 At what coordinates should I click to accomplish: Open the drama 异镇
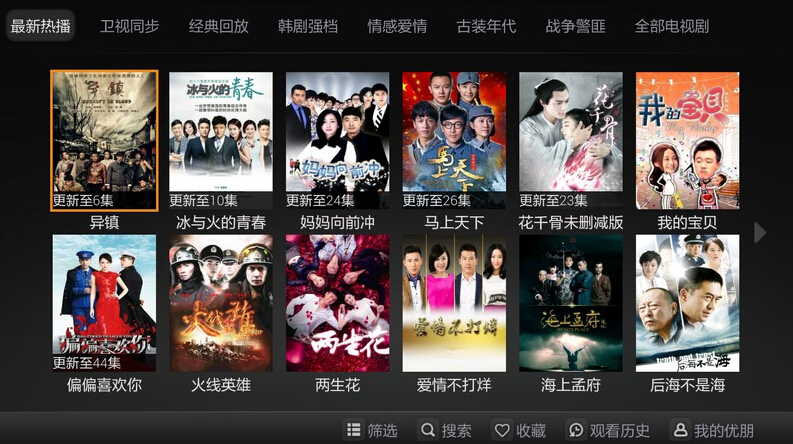104,141
